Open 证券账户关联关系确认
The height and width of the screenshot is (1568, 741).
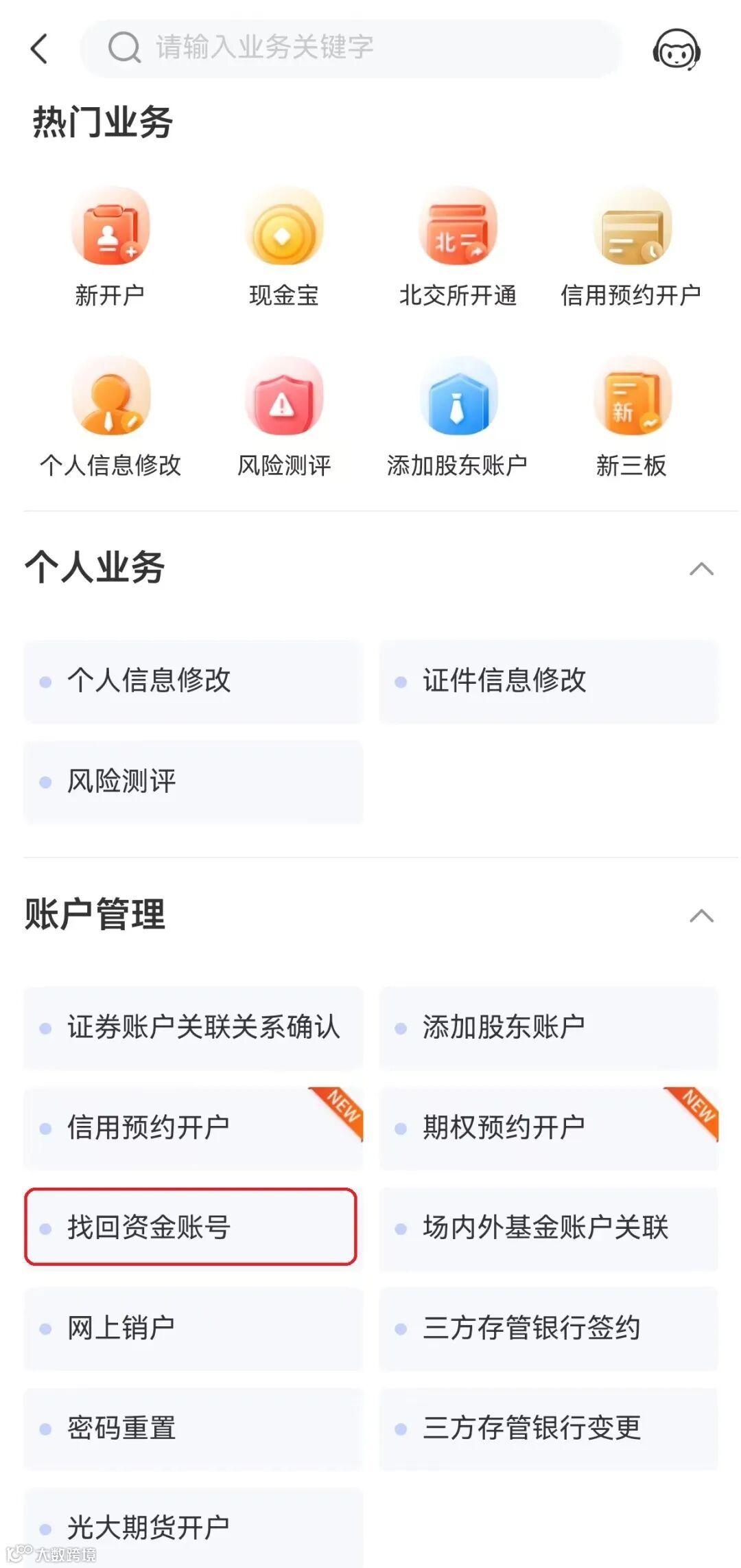click(193, 1028)
